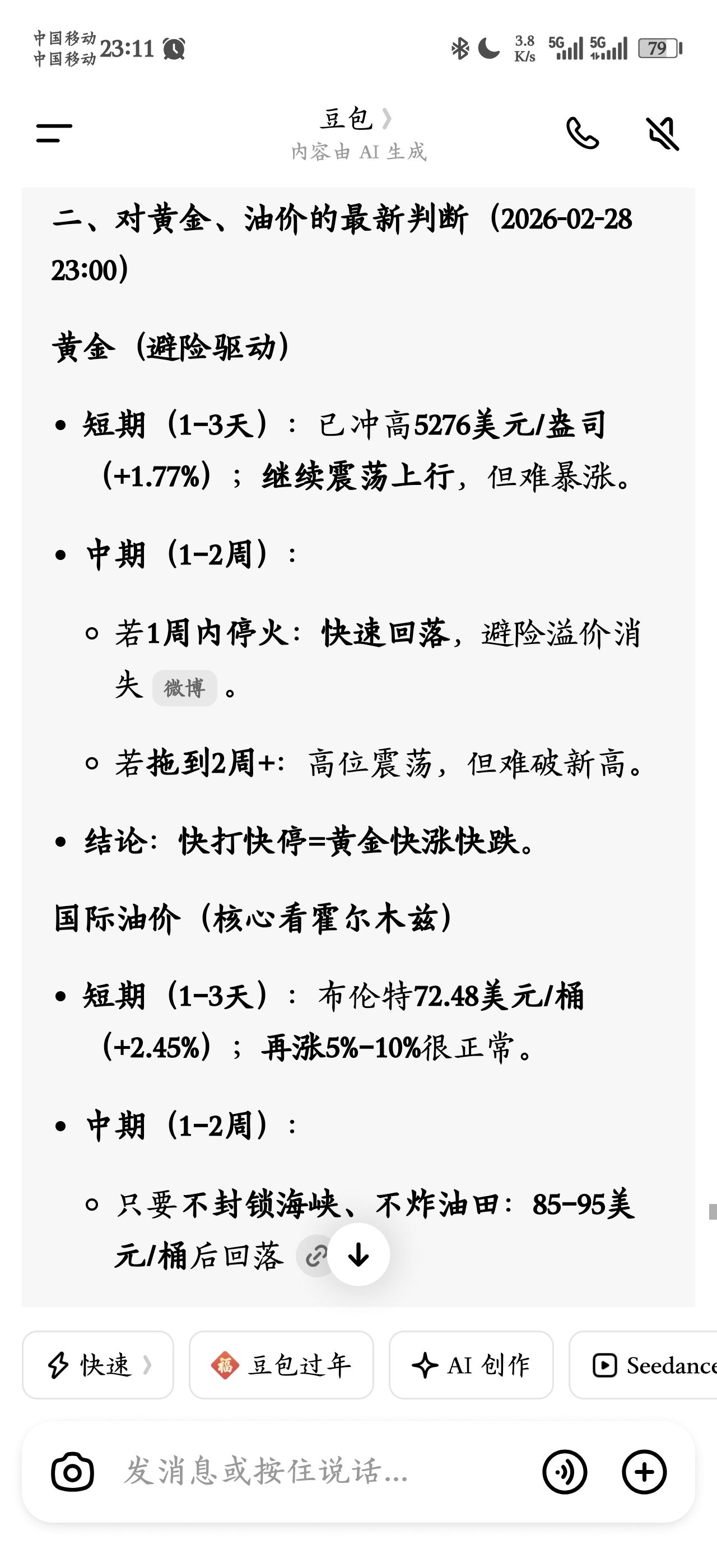This screenshot has width=717, height=1568.
Task: Select the 快速 mode chip
Action: (x=98, y=1365)
